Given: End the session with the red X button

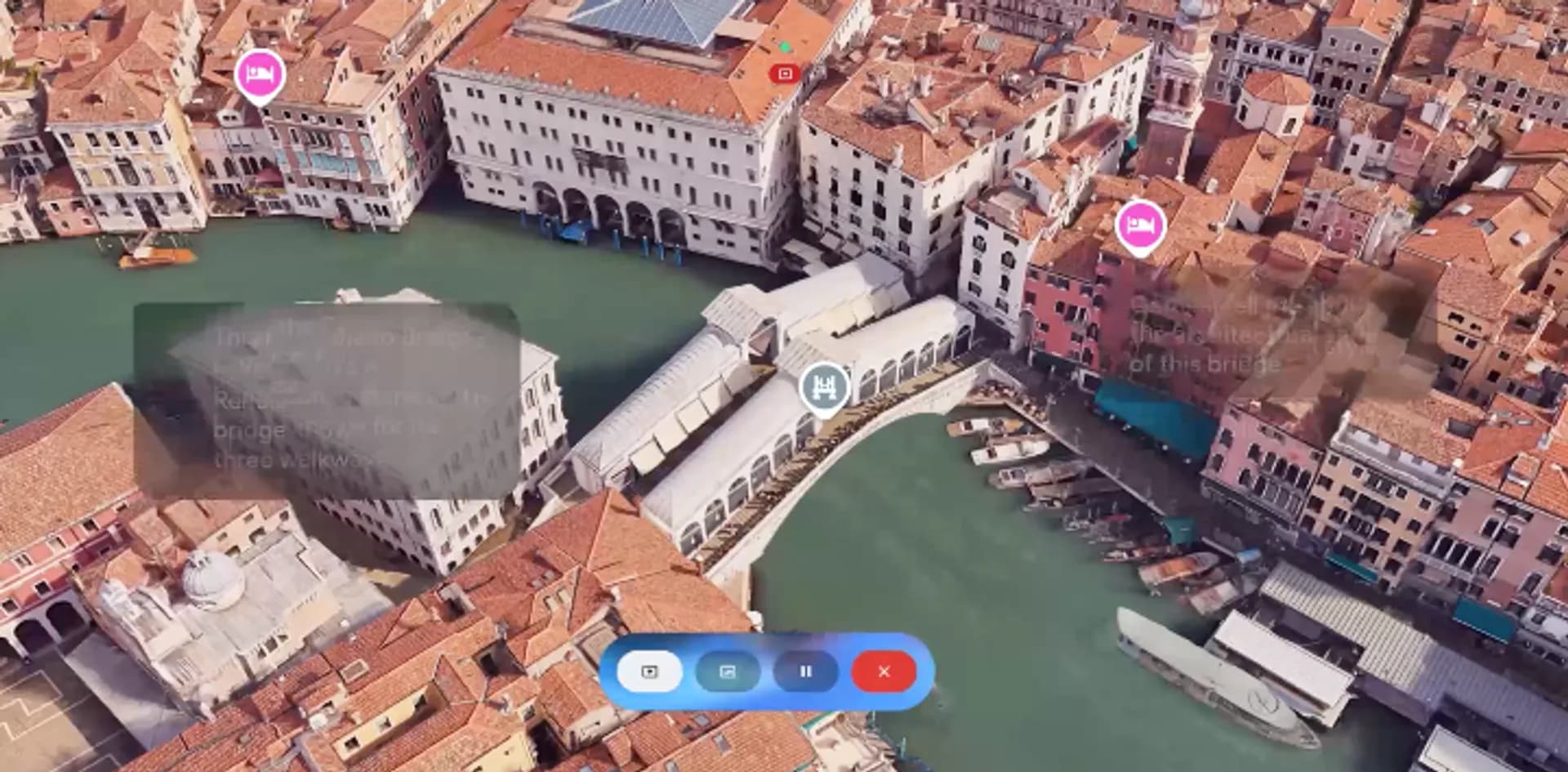Looking at the screenshot, I should [x=883, y=672].
